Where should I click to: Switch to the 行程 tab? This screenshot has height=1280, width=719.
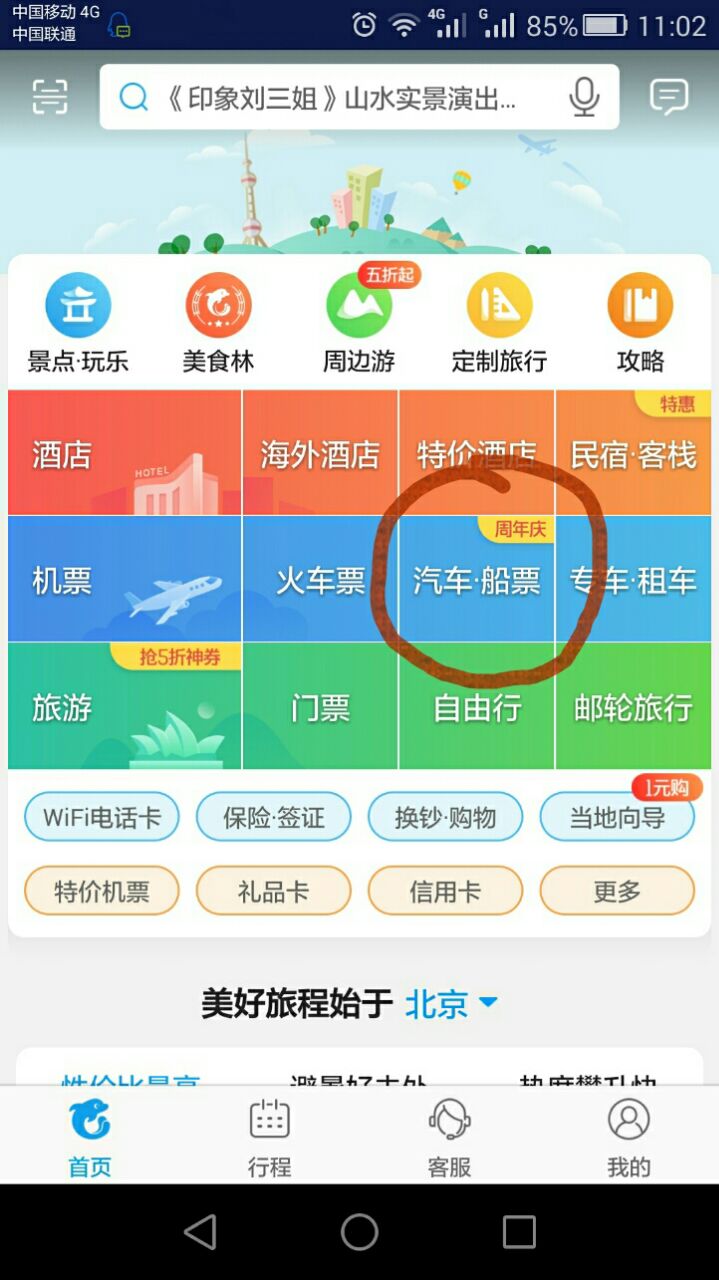coord(269,1138)
